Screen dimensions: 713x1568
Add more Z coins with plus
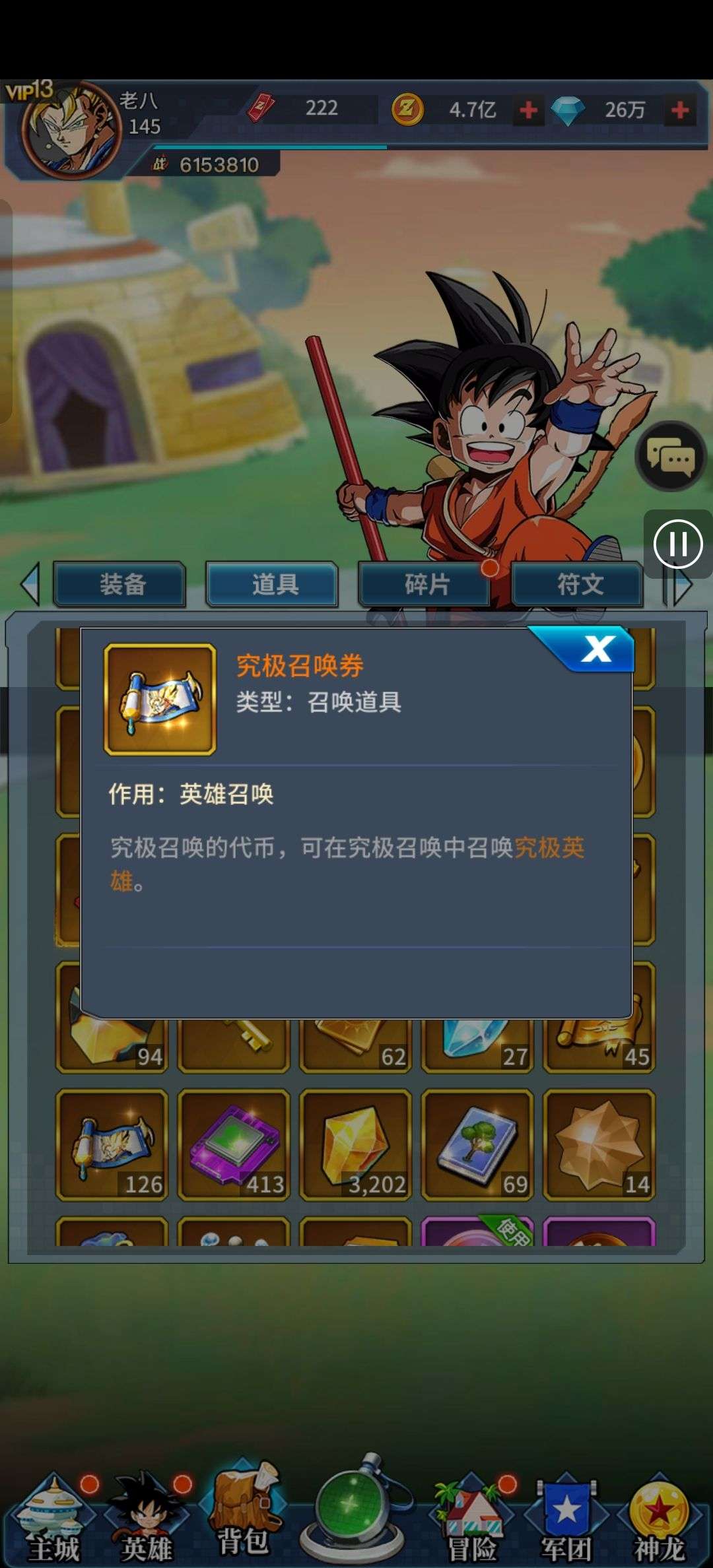[x=528, y=110]
